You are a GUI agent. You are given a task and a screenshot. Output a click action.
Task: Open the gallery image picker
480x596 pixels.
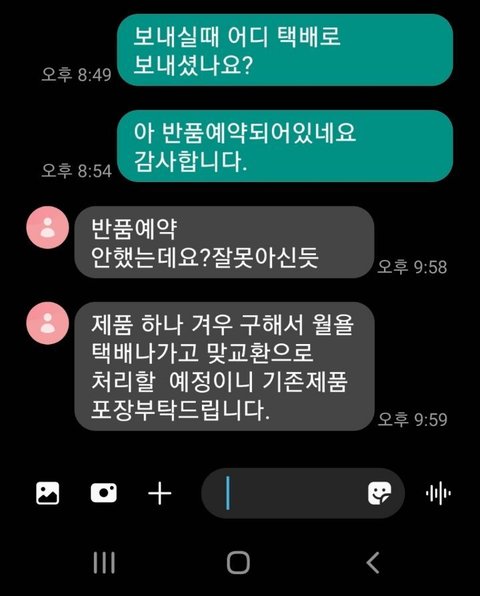48,493
